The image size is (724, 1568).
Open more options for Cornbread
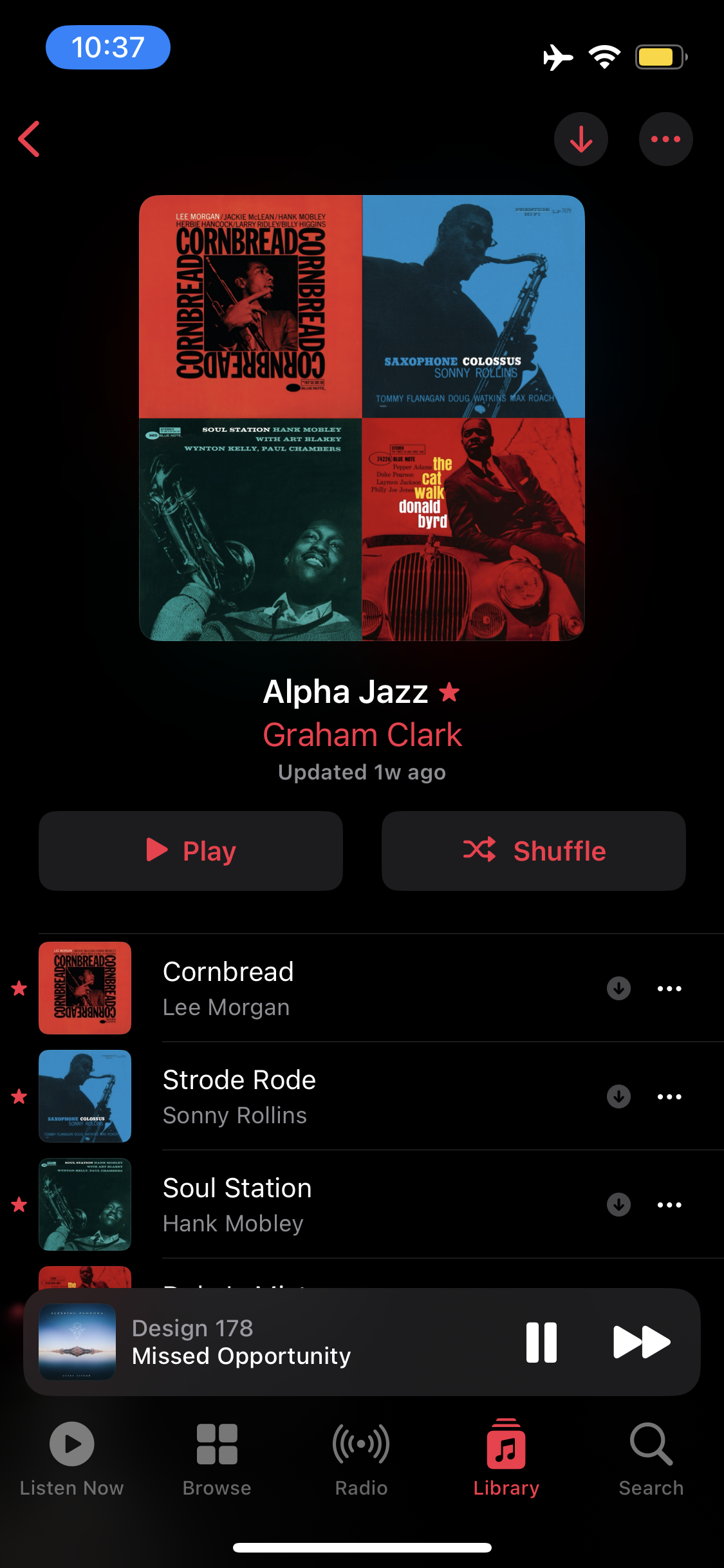pos(669,988)
